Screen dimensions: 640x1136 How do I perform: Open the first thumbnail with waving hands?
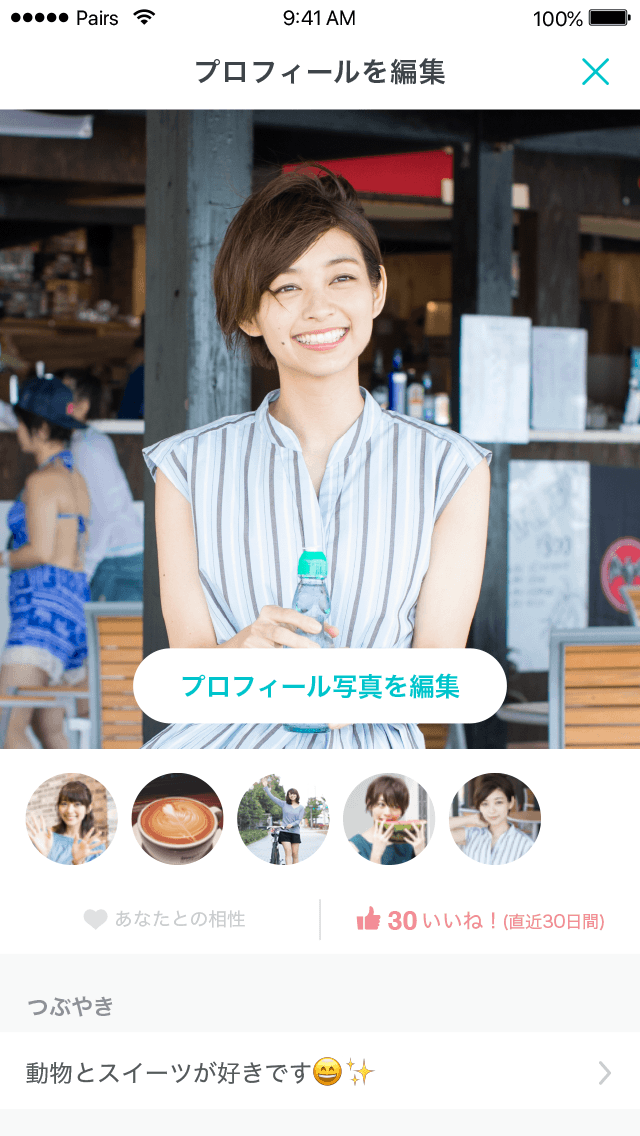(72, 819)
